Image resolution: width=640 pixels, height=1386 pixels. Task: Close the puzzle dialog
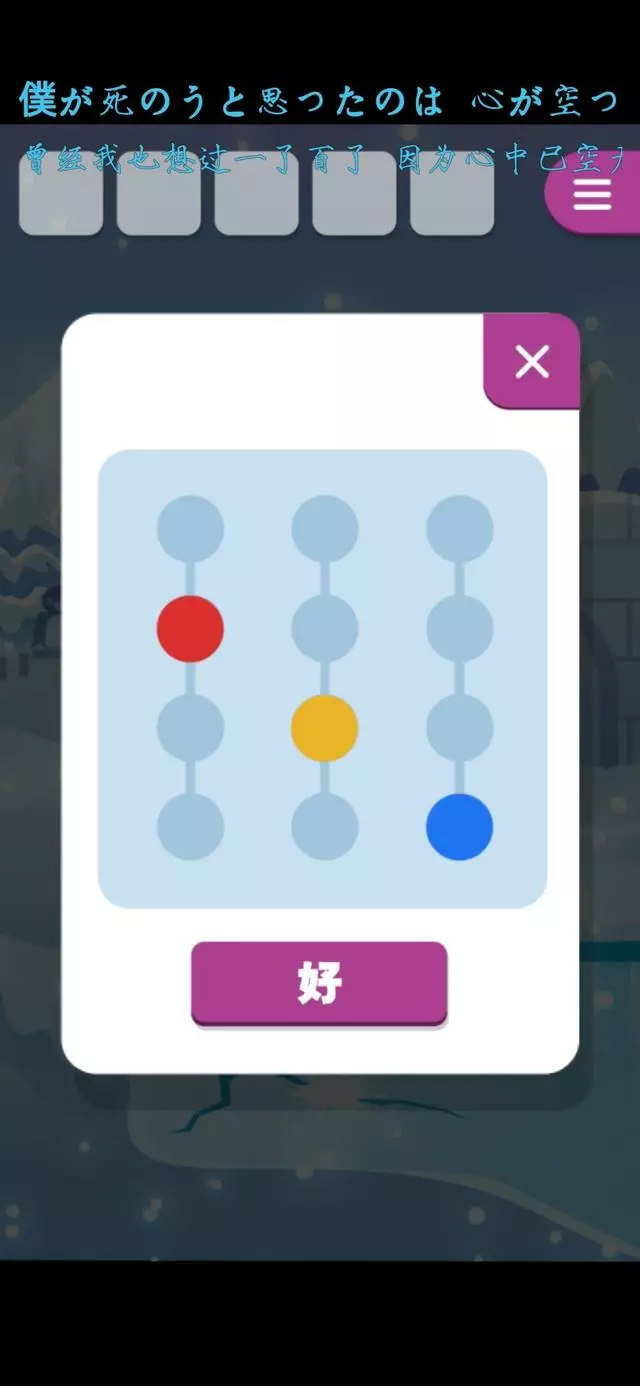coord(532,361)
